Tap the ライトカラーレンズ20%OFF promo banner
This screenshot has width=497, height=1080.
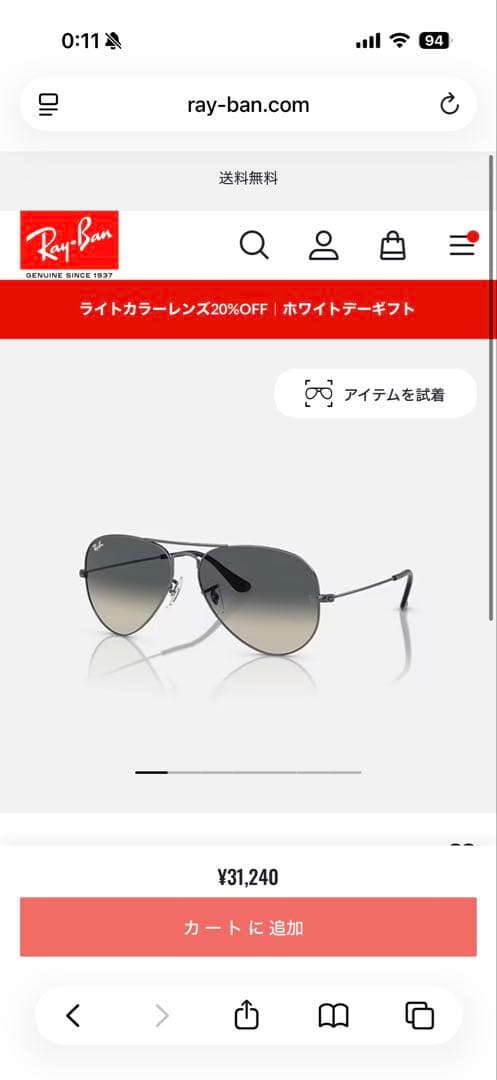pos(248,309)
